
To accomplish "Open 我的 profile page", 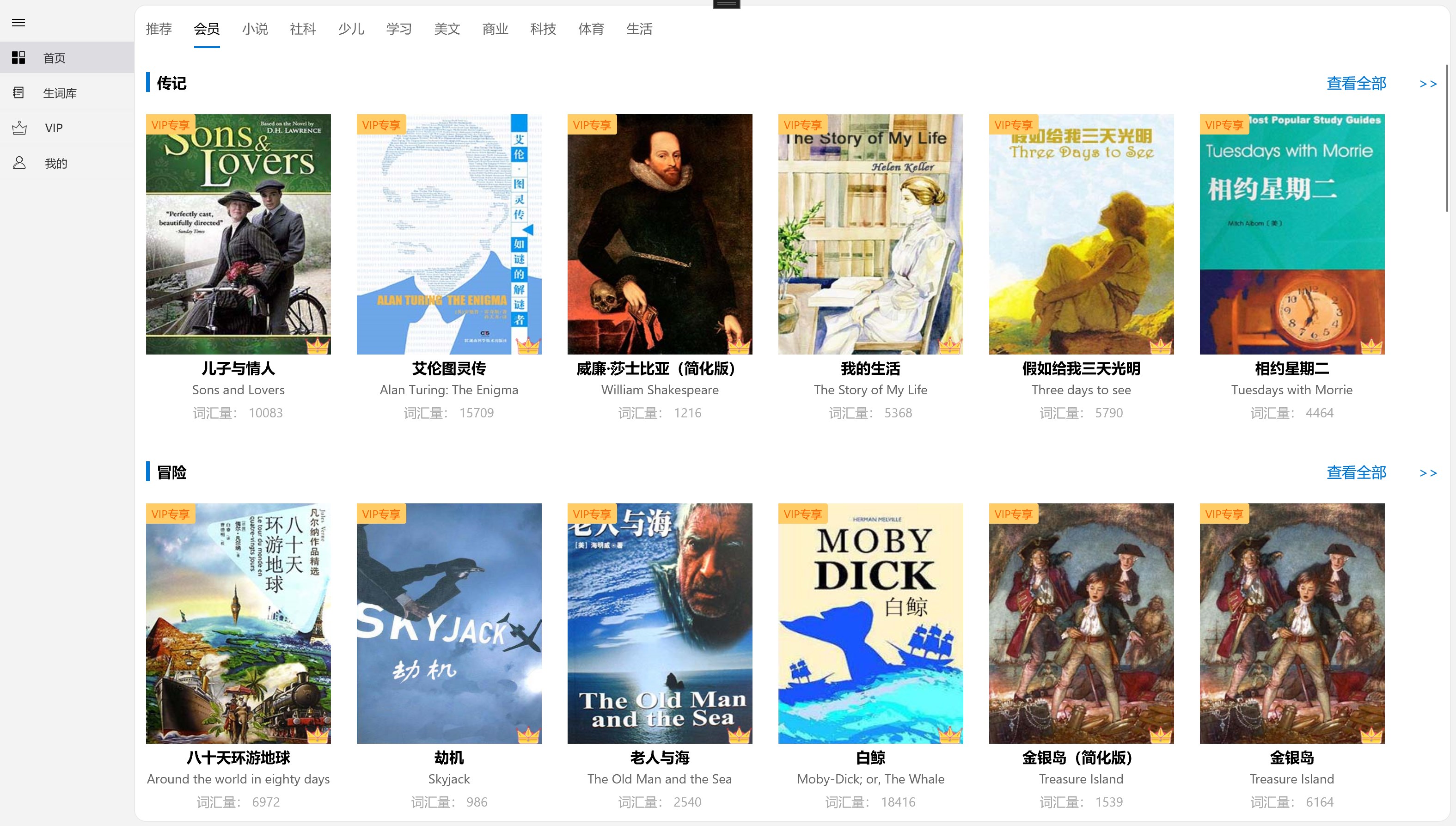I will click(55, 163).
